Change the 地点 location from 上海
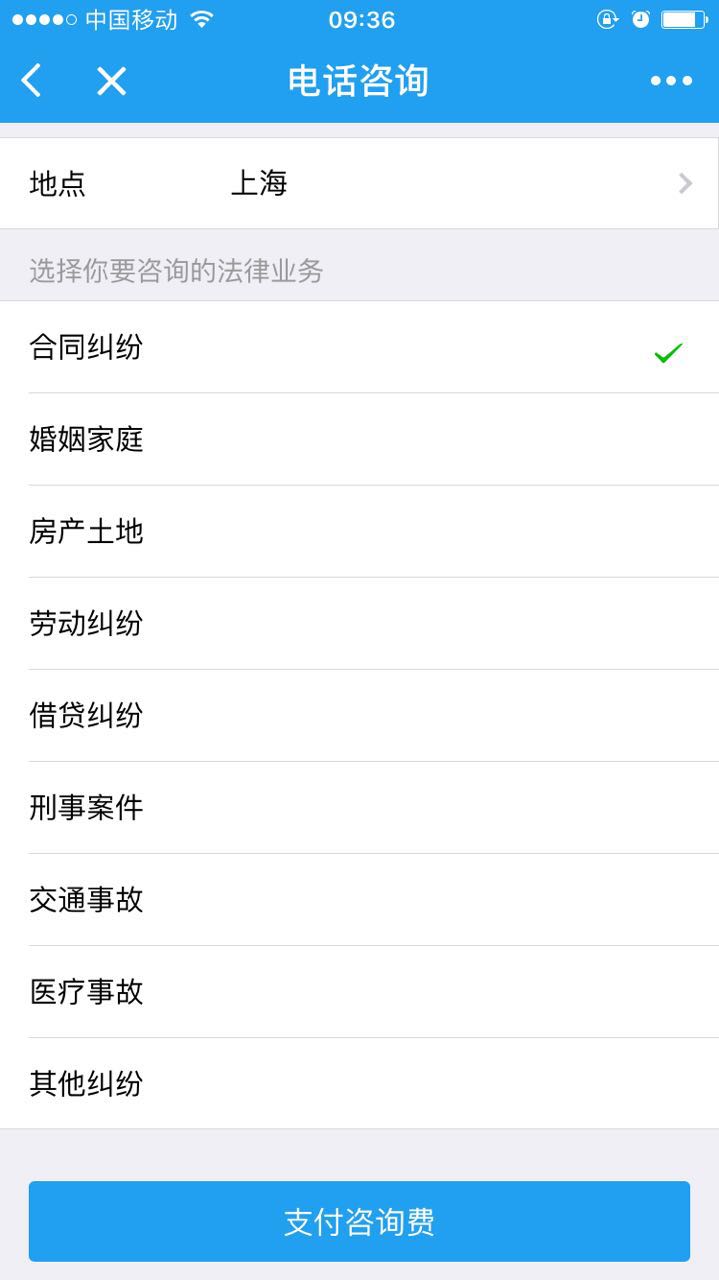This screenshot has height=1280, width=719. point(359,184)
